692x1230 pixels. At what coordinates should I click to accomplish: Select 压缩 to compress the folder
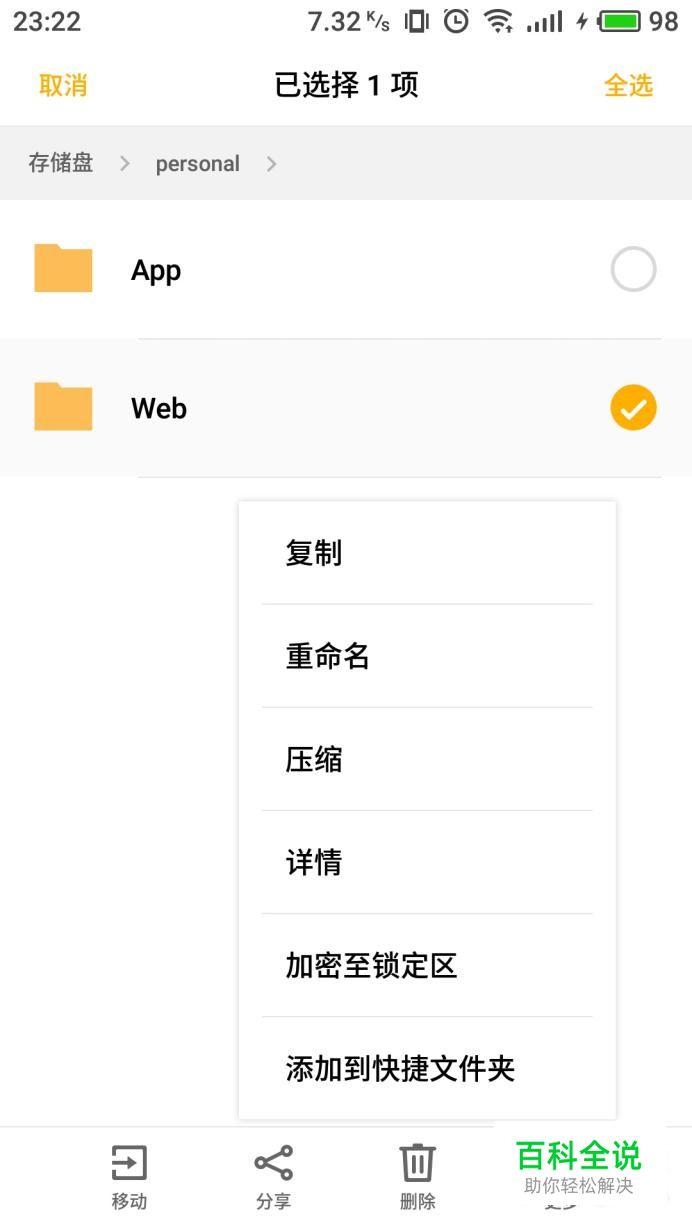[427, 759]
